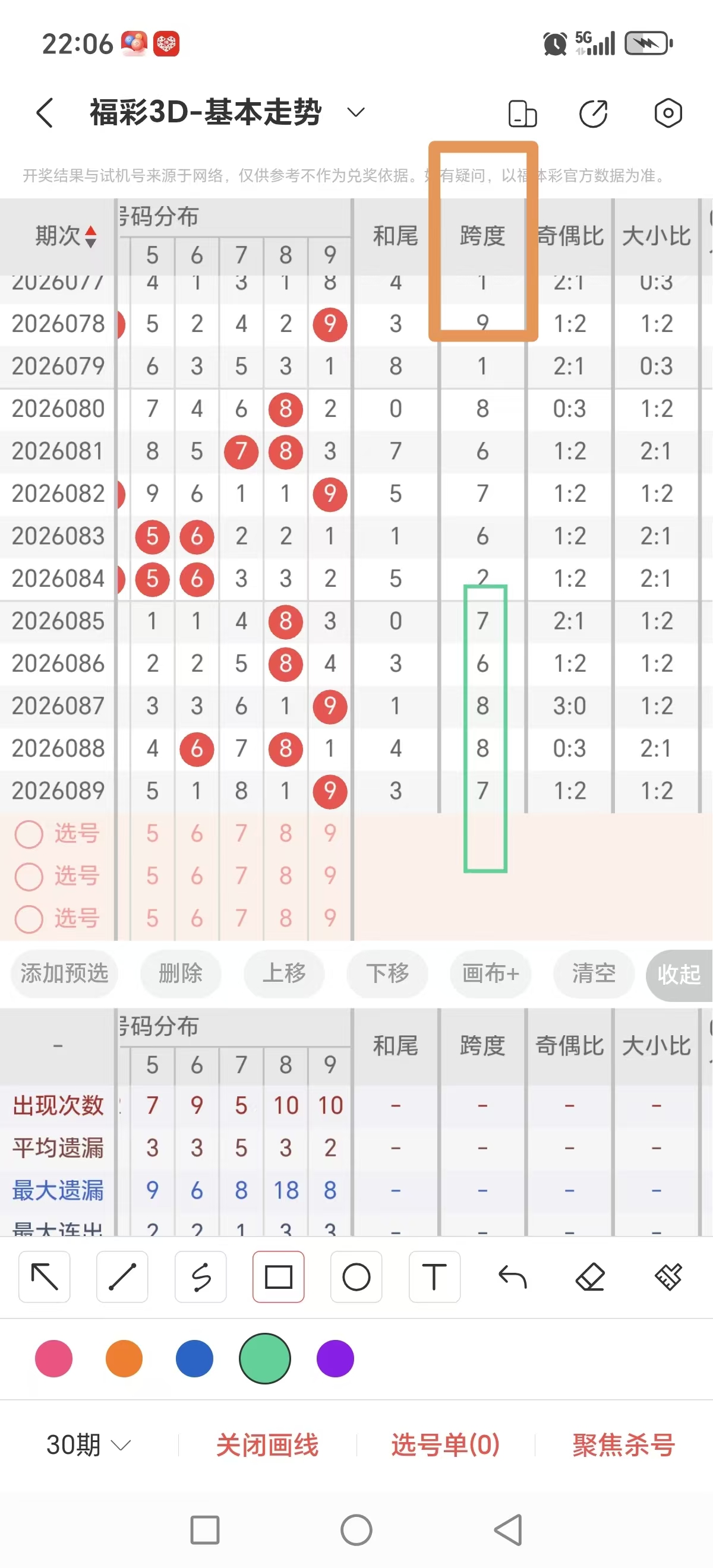The image size is (713, 1568).
Task: Select the arrow pointer tool
Action: click(x=44, y=1277)
